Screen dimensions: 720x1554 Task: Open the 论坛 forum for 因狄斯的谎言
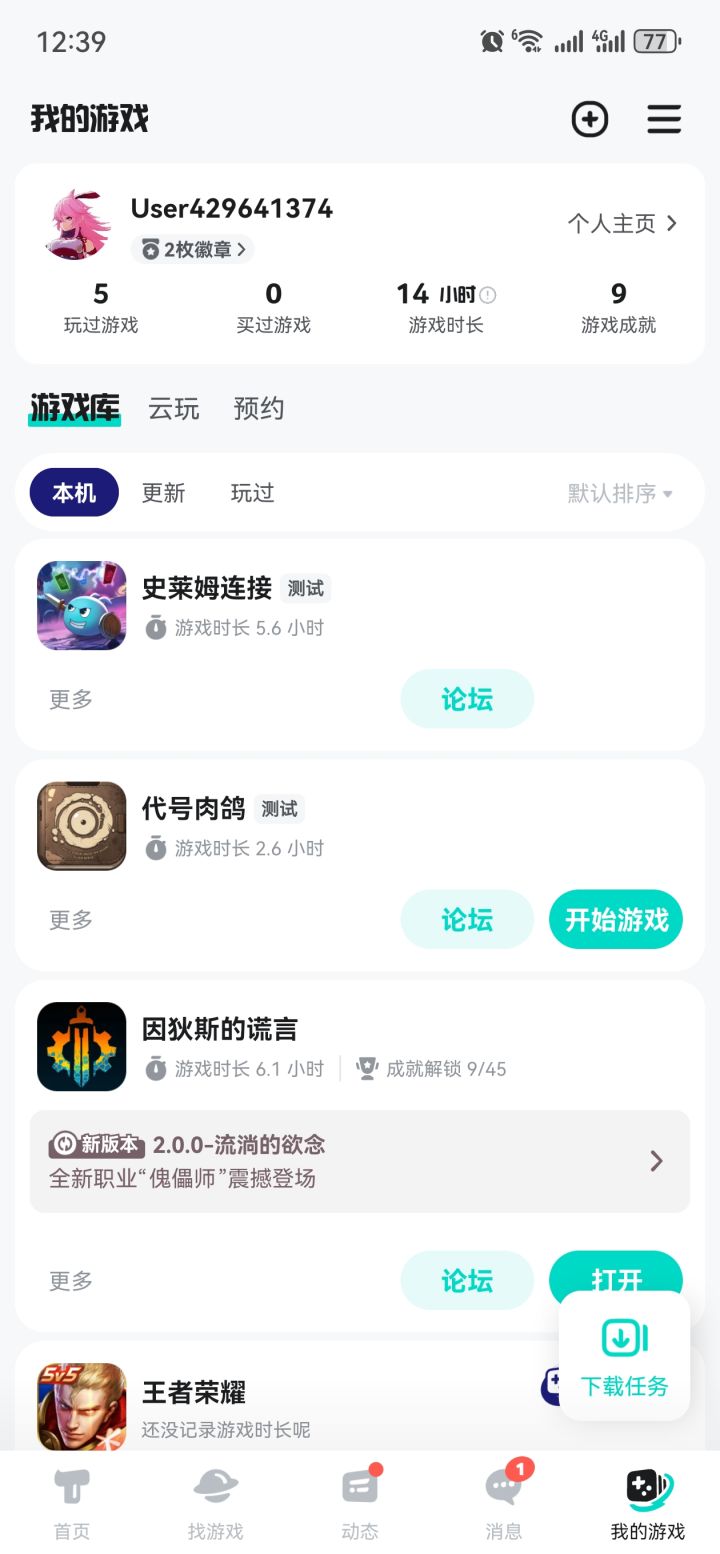(x=467, y=1280)
